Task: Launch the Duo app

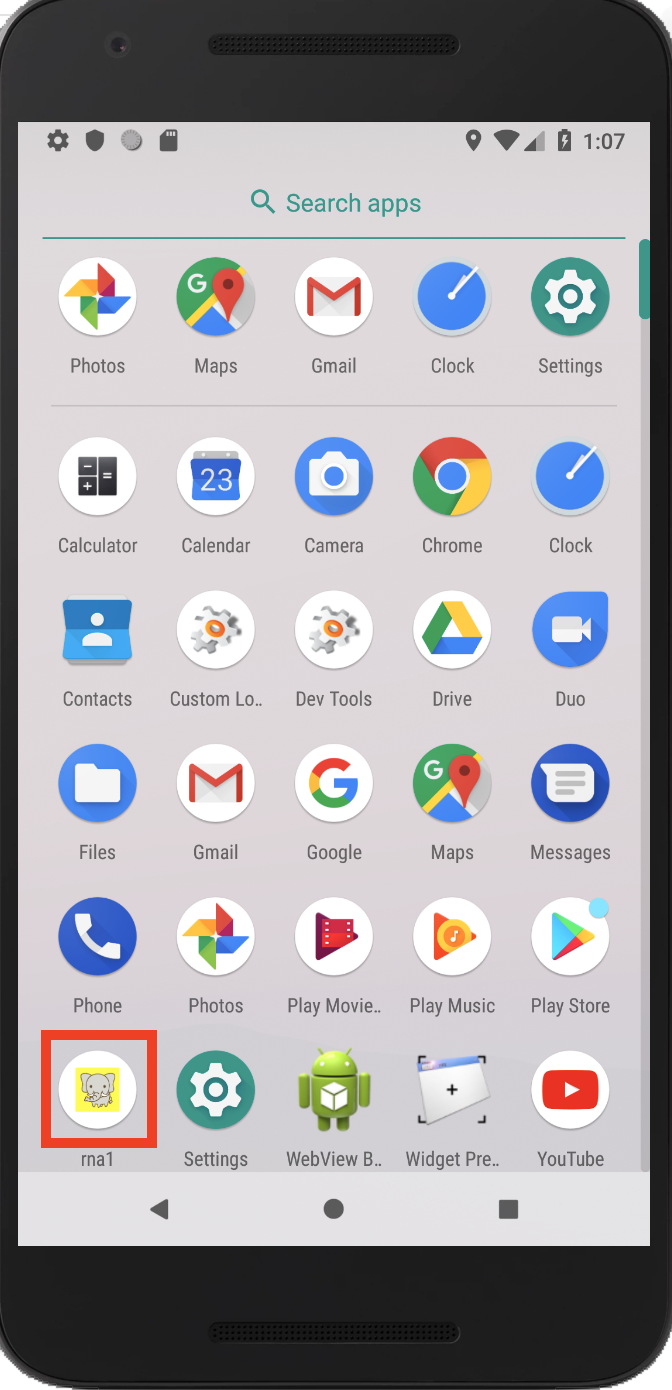Action: point(570,630)
